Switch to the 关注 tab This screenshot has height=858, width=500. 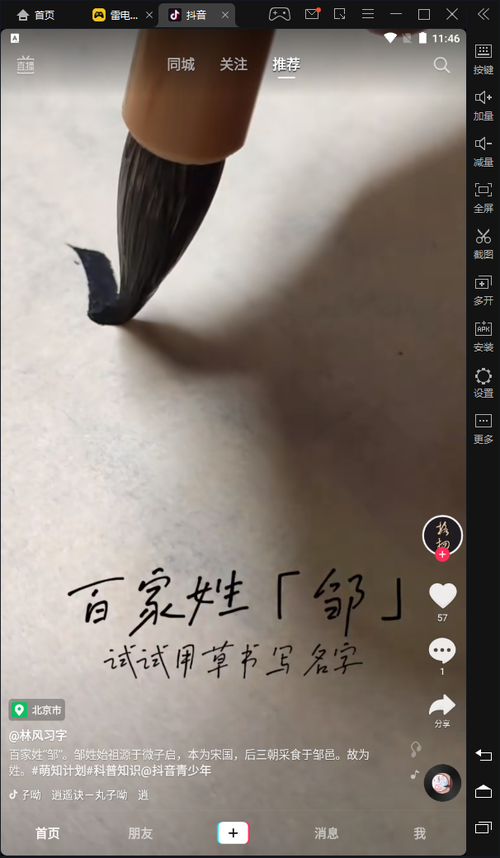pyautogui.click(x=234, y=65)
